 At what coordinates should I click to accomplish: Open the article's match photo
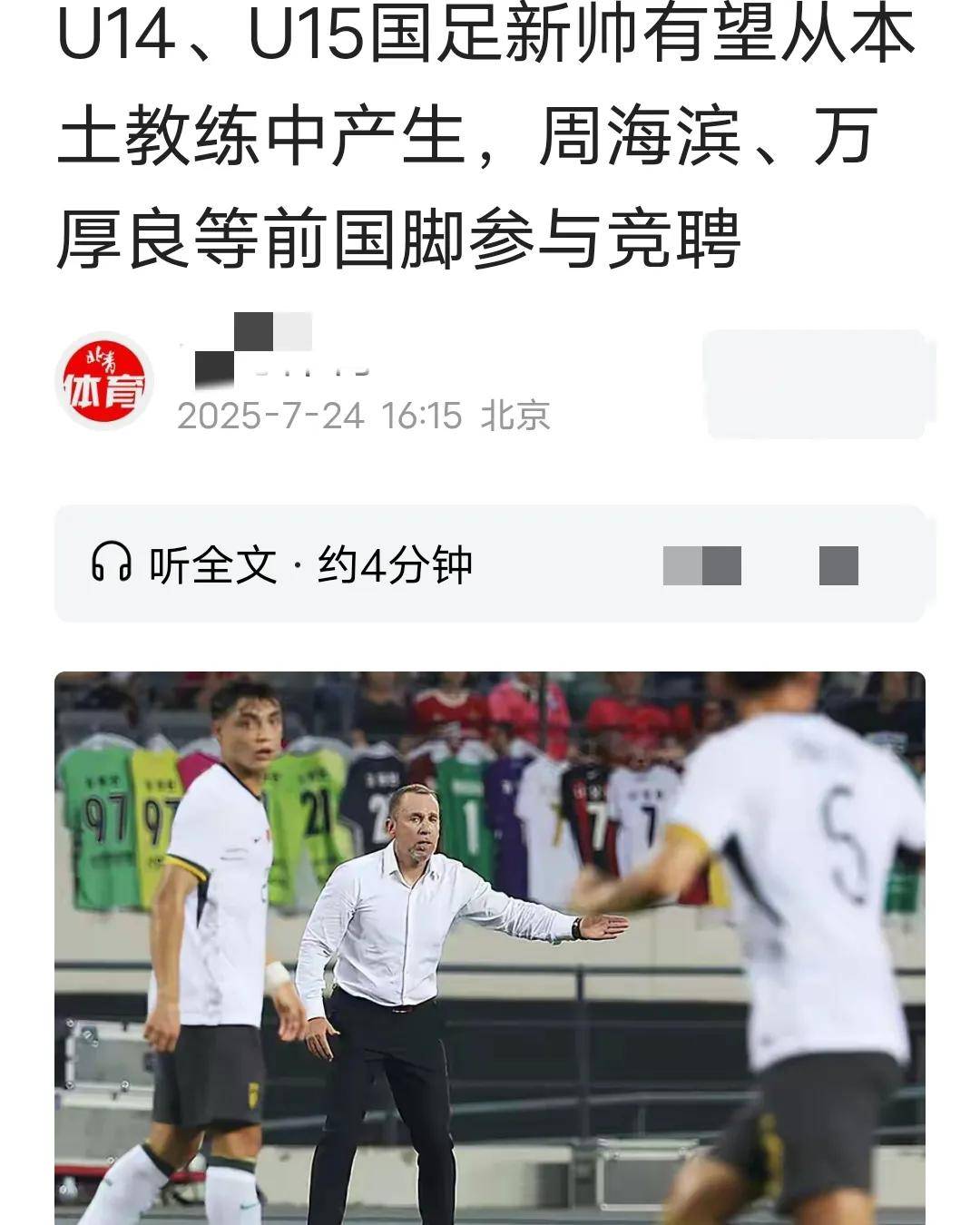[x=490, y=948]
